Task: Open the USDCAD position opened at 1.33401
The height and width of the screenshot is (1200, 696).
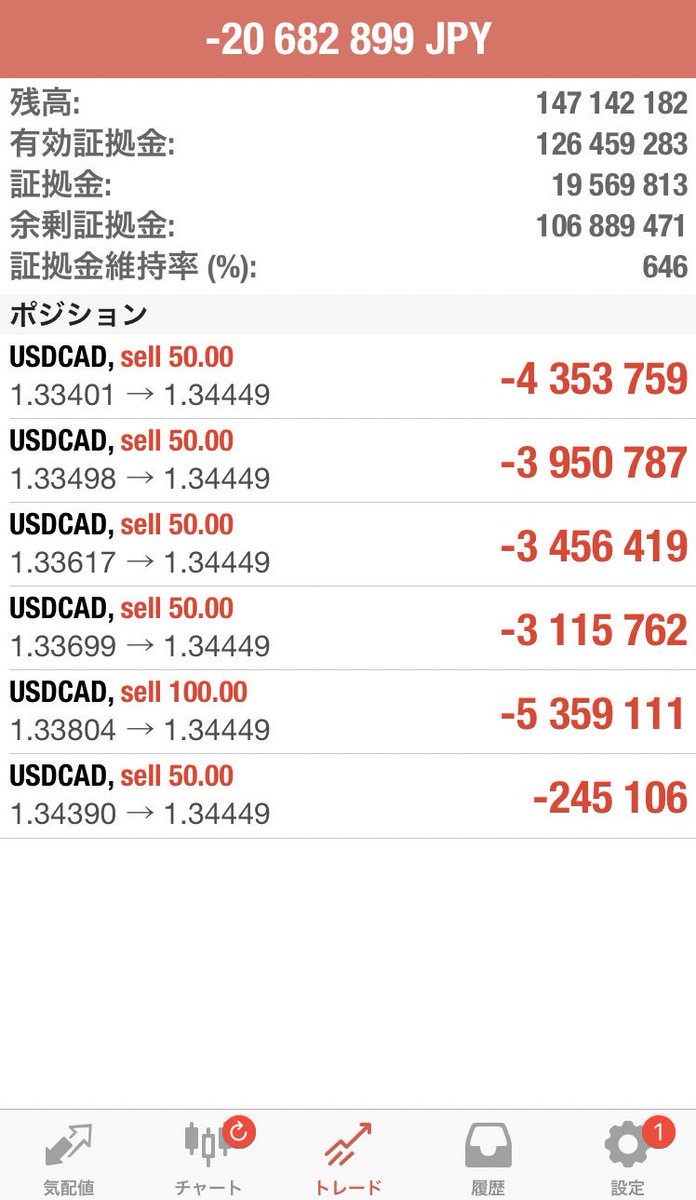Action: (x=348, y=377)
